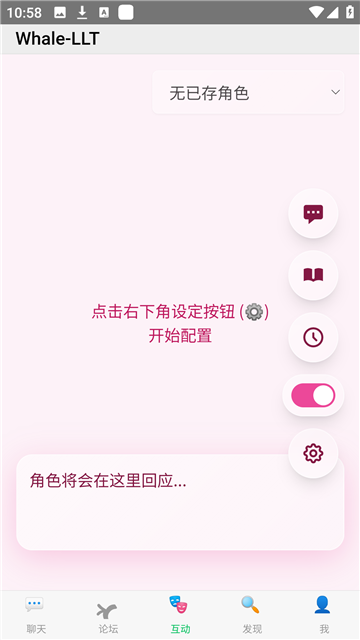This screenshot has height=640, width=360.
Task: Open the clock history button
Action: (x=313, y=338)
